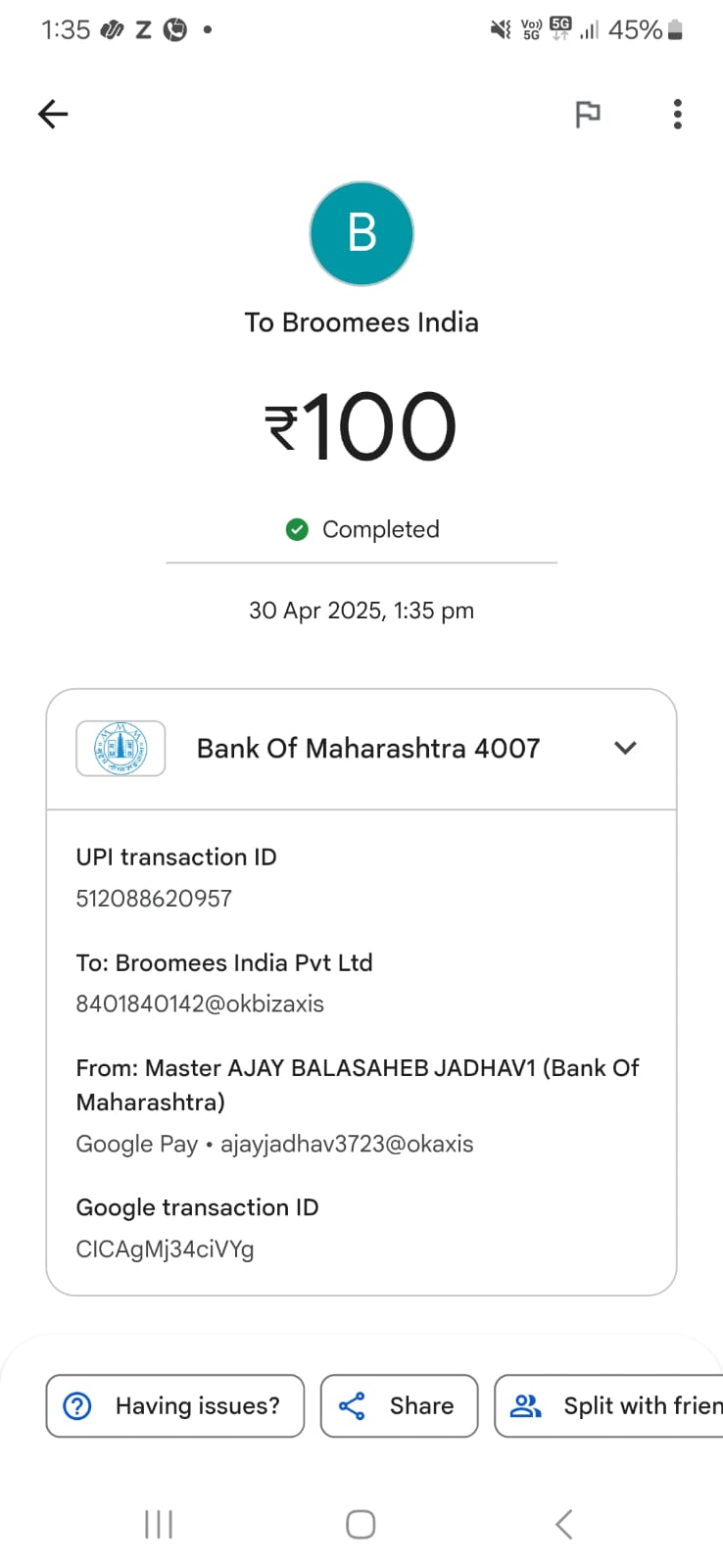The width and height of the screenshot is (723, 1568).
Task: Open Broomees India avatar
Action: (x=361, y=233)
